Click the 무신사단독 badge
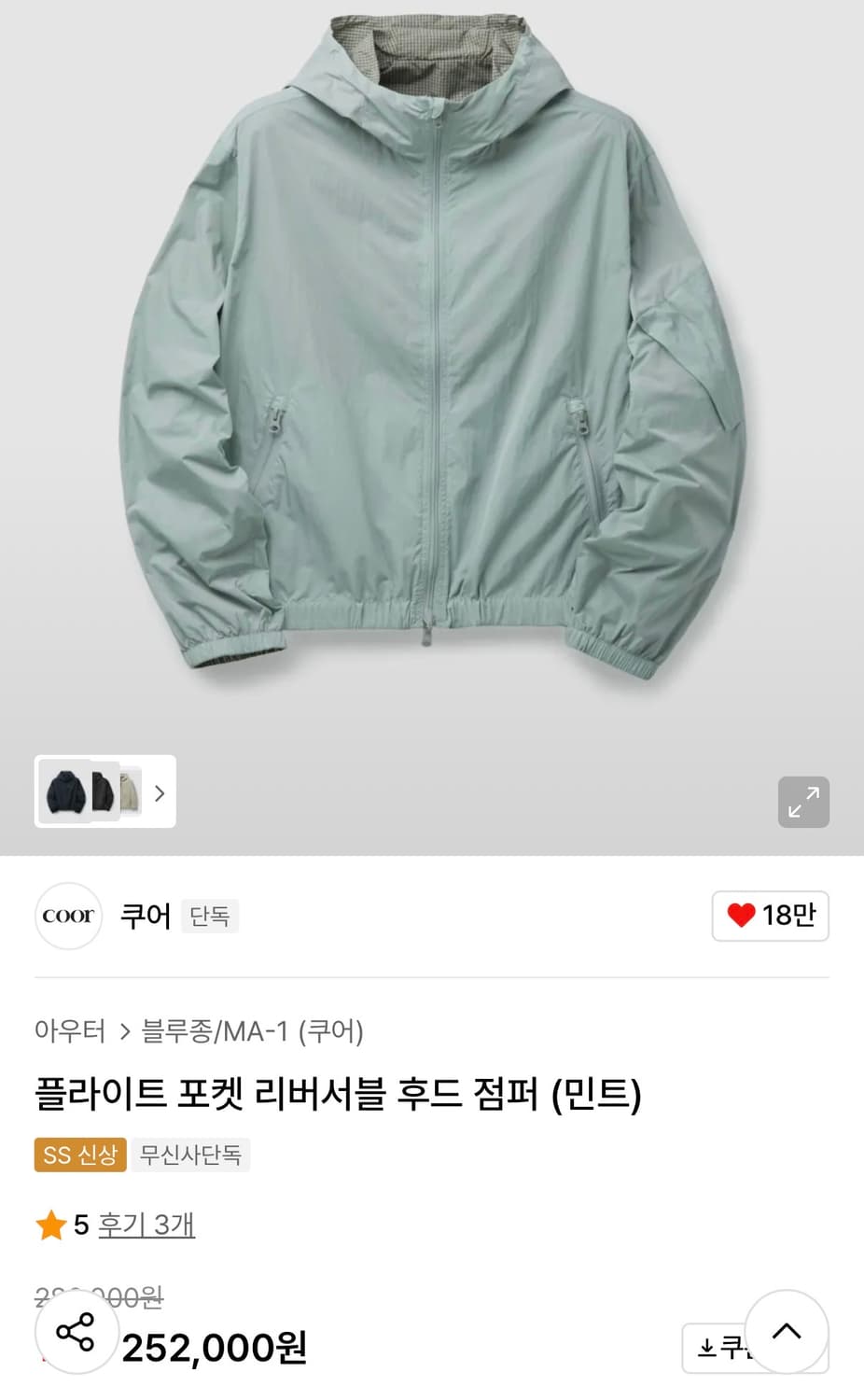864x1400 pixels. pos(191,1155)
